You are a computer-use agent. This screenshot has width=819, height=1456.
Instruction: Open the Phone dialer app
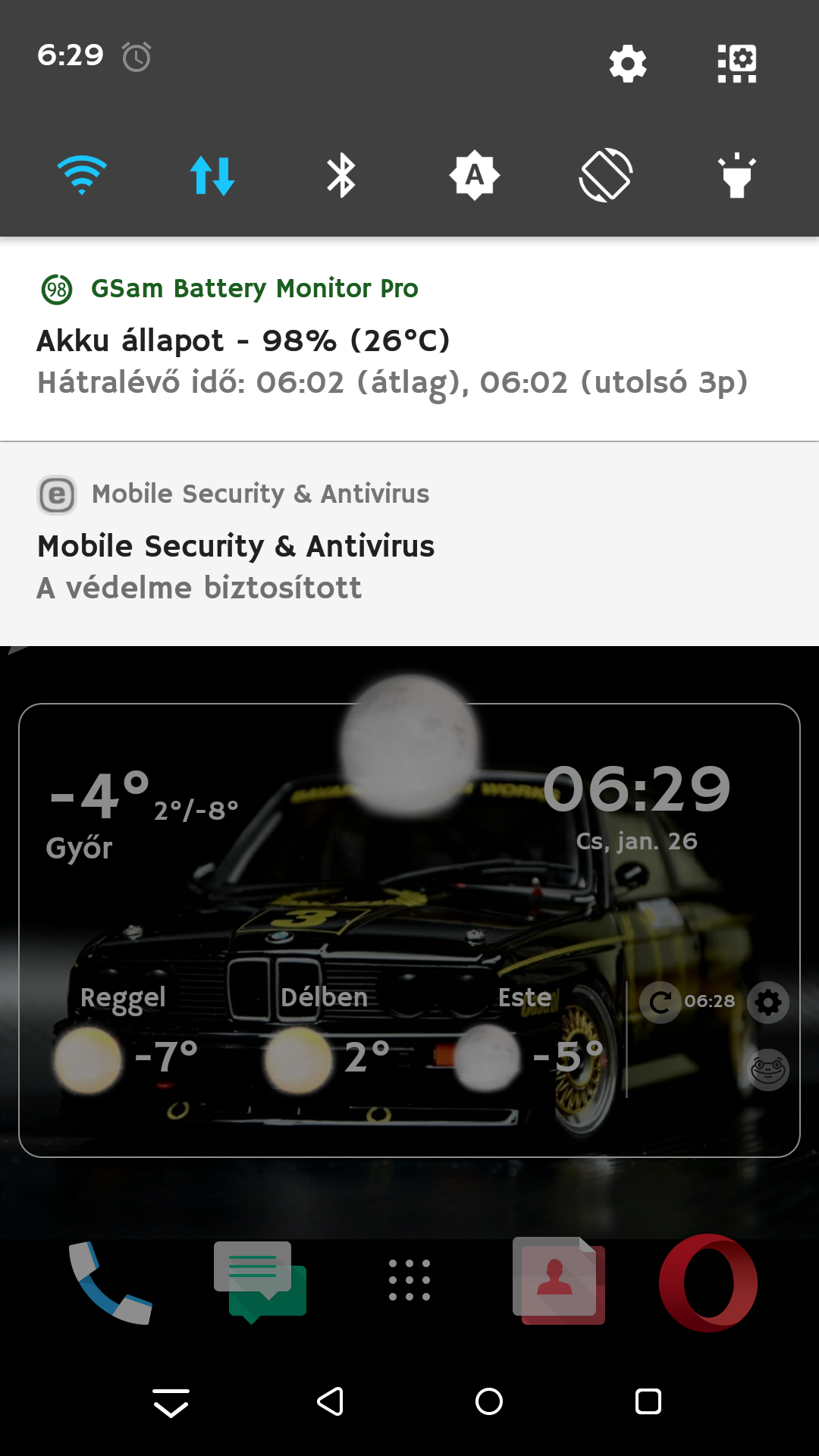click(111, 1282)
